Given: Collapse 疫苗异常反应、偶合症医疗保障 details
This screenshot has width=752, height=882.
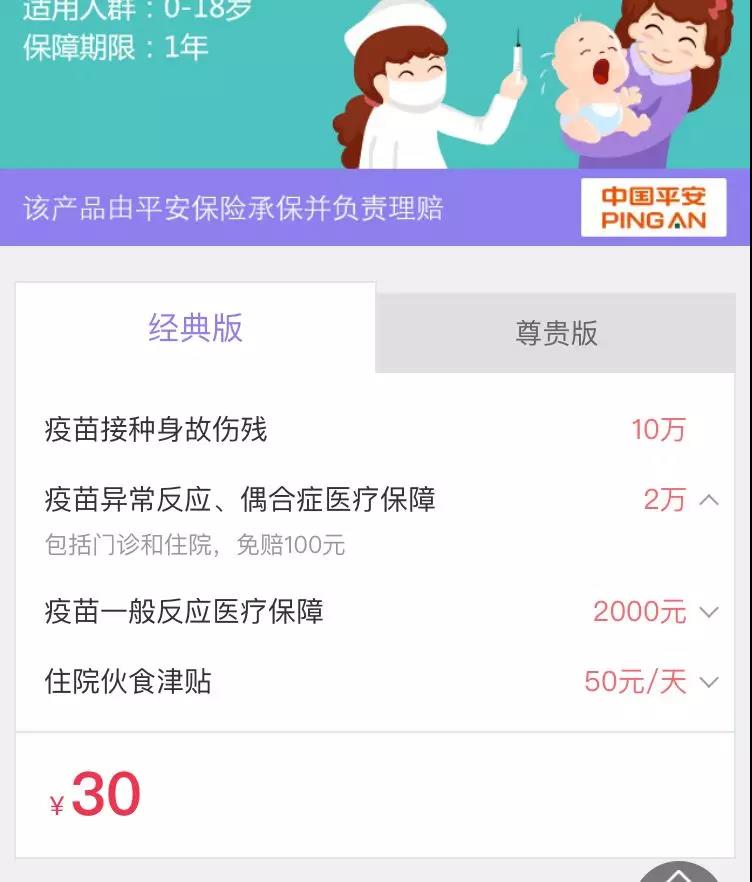Looking at the screenshot, I should click(709, 499).
